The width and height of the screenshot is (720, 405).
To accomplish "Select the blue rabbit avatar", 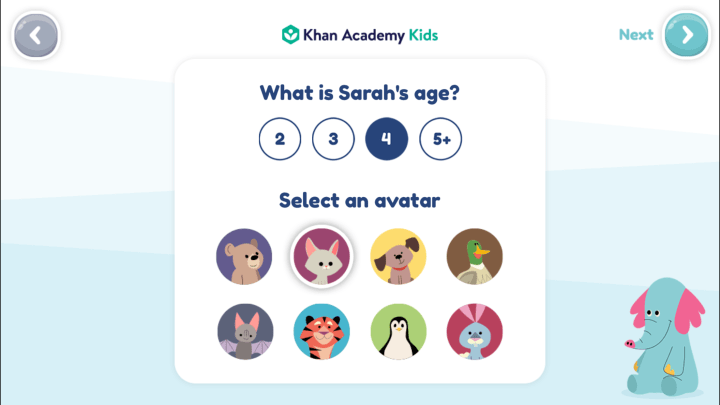I will pos(475,332).
